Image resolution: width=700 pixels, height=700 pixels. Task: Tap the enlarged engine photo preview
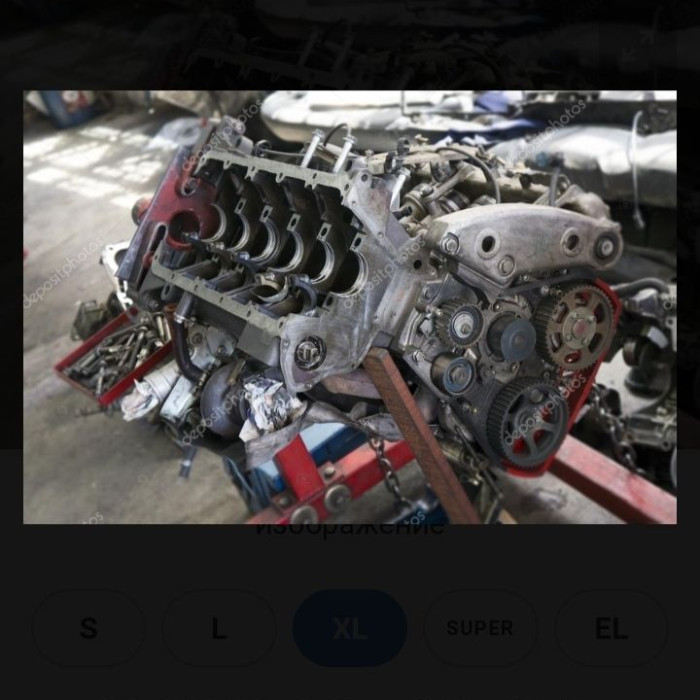[350, 307]
